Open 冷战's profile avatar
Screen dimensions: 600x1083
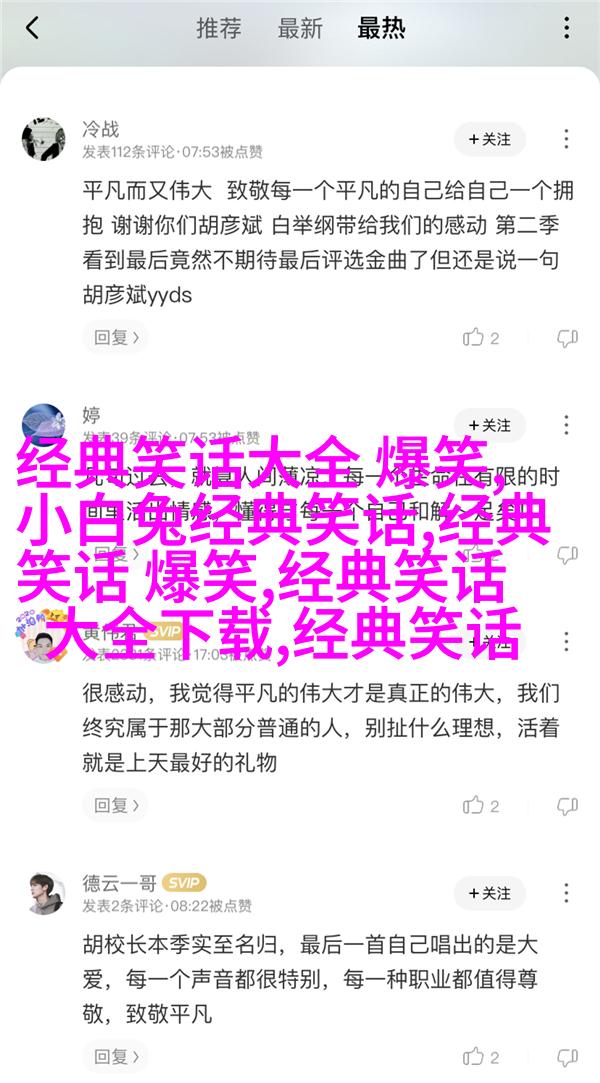44,140
